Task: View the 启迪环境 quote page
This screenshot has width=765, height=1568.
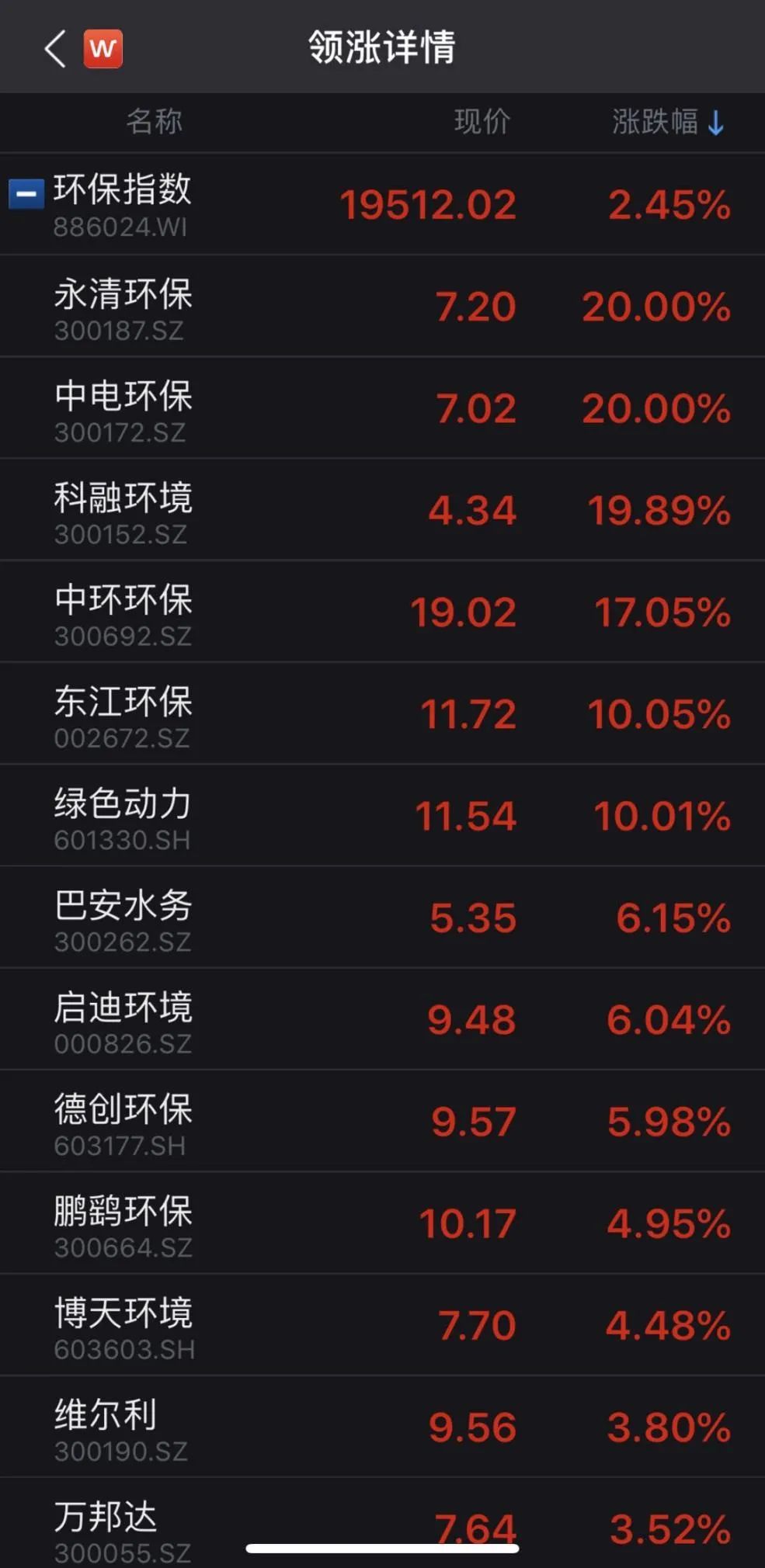Action: point(382,1019)
